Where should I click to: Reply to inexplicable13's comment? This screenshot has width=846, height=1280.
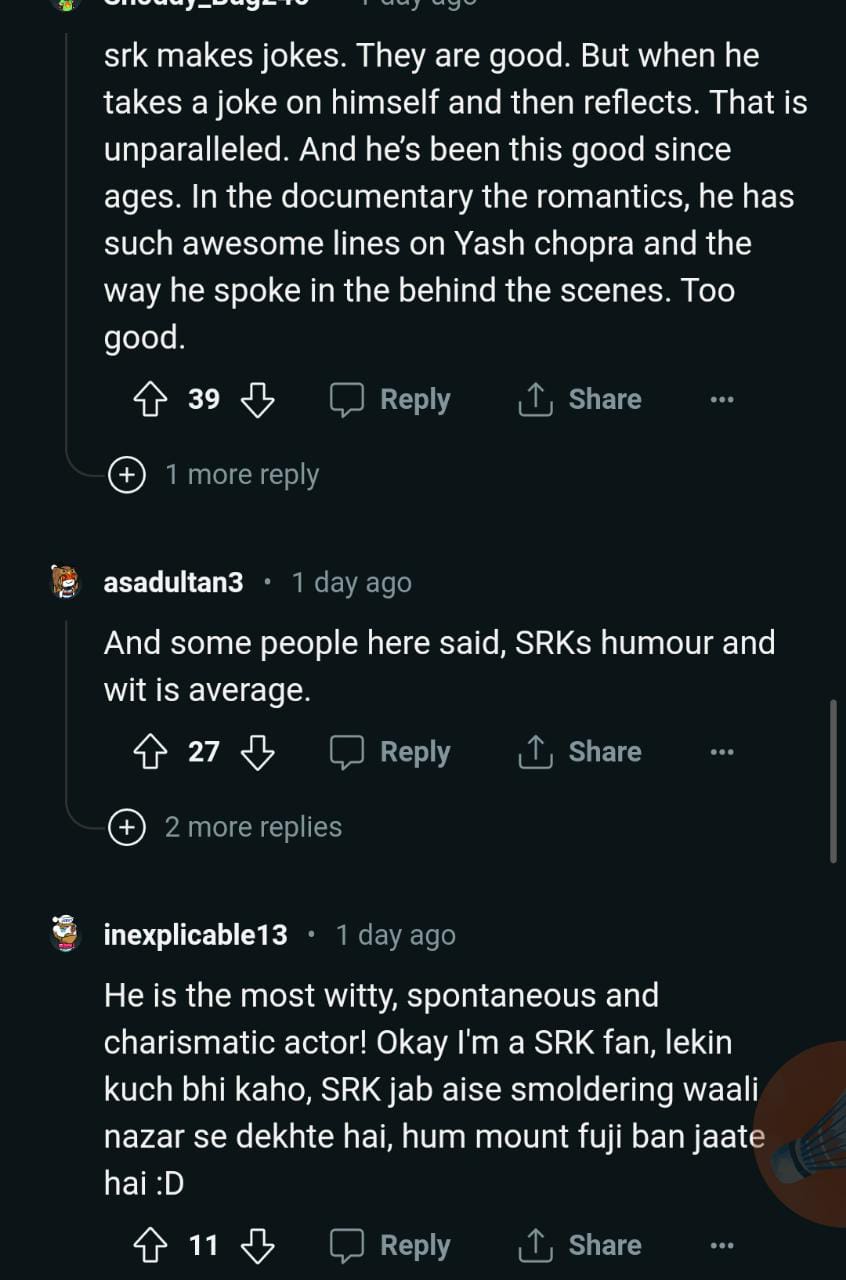[391, 1246]
